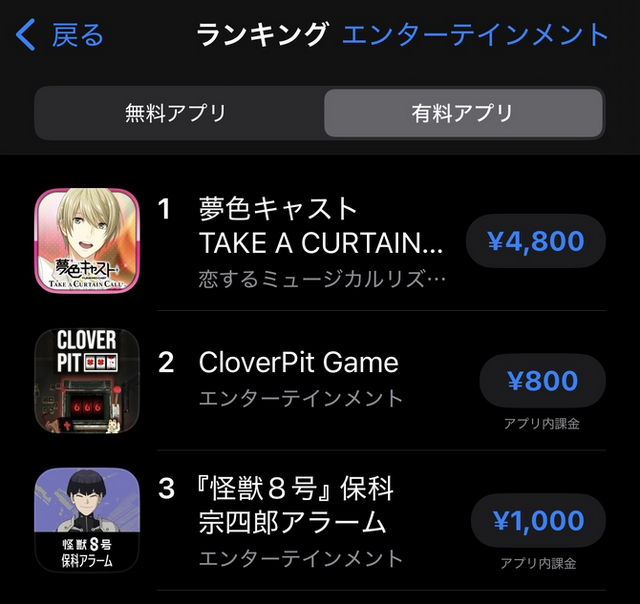Open the エンターテインメント category picker

(475, 36)
